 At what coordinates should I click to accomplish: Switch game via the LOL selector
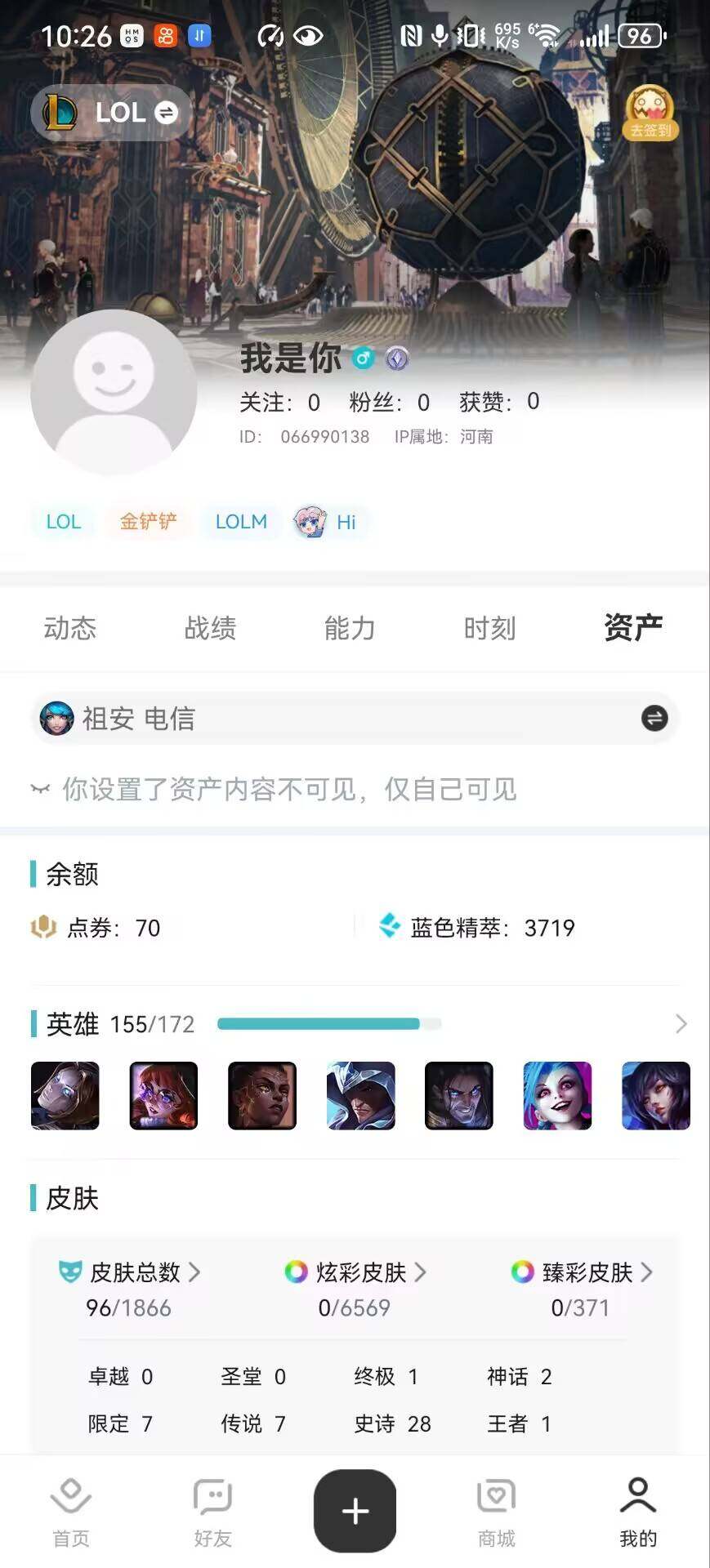[111, 113]
